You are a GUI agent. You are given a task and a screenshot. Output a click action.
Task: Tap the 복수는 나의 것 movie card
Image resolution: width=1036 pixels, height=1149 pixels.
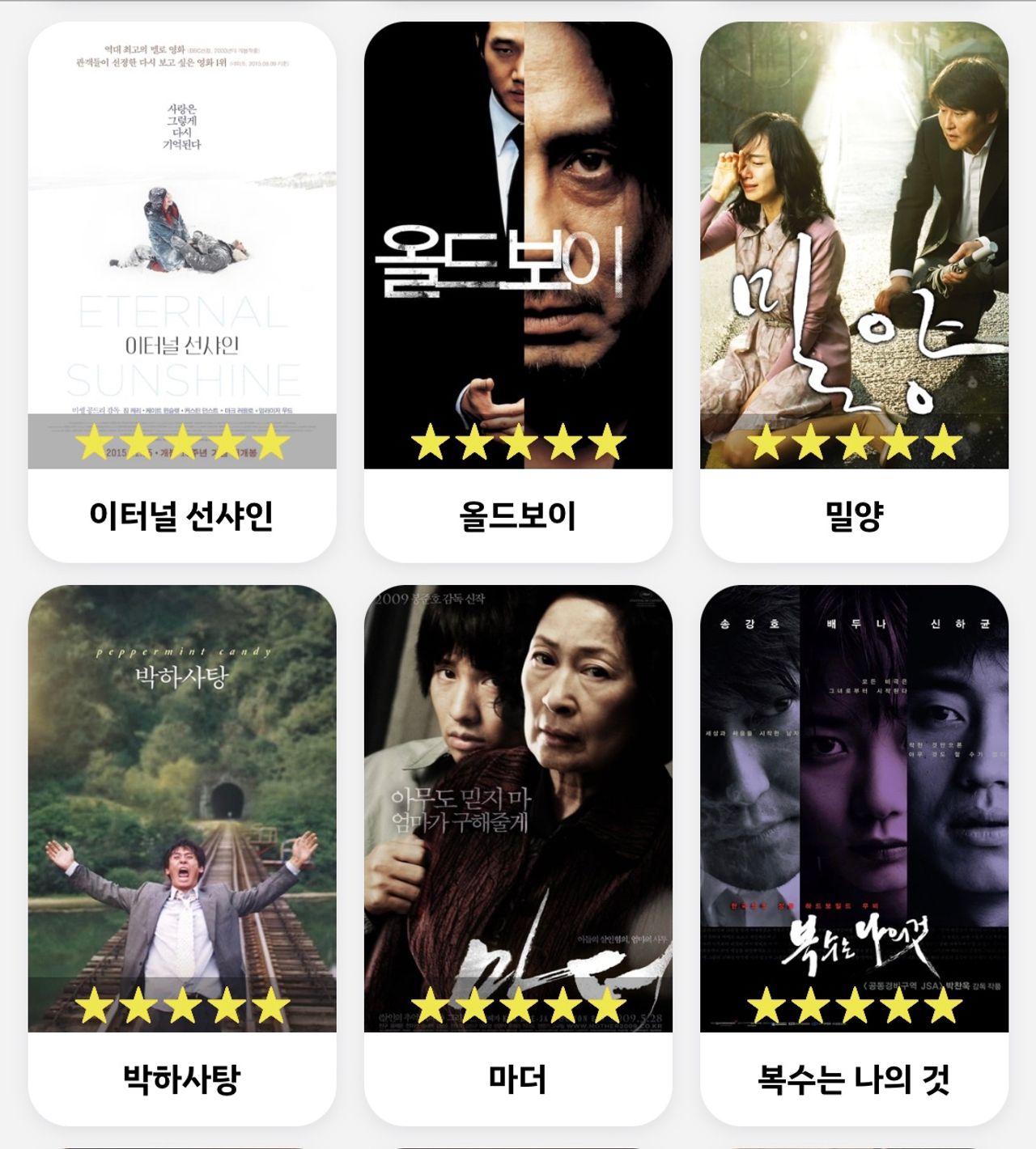click(854, 854)
